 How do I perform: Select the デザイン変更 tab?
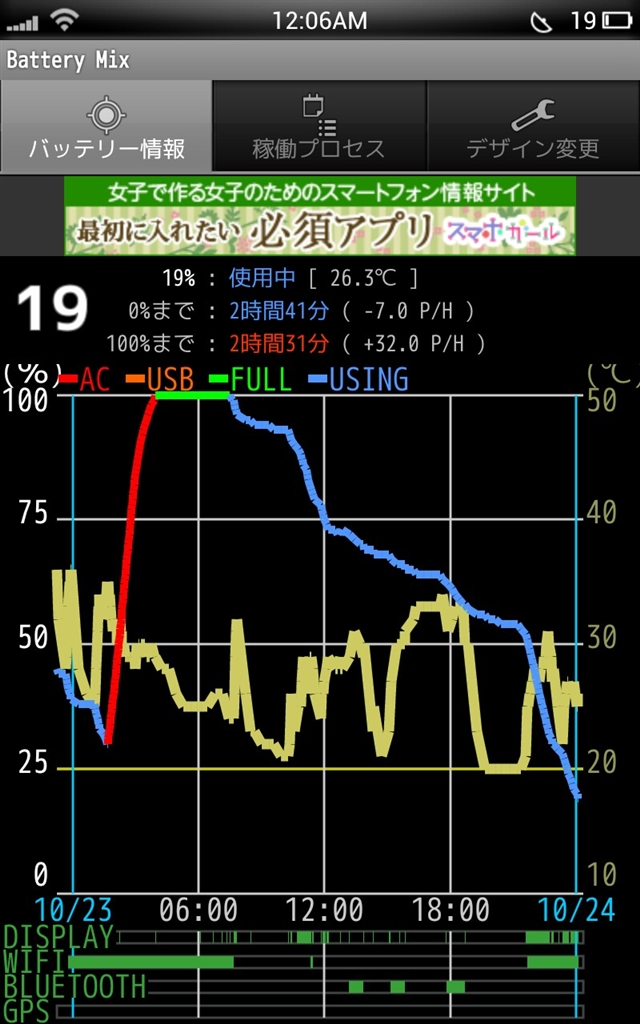click(x=533, y=128)
